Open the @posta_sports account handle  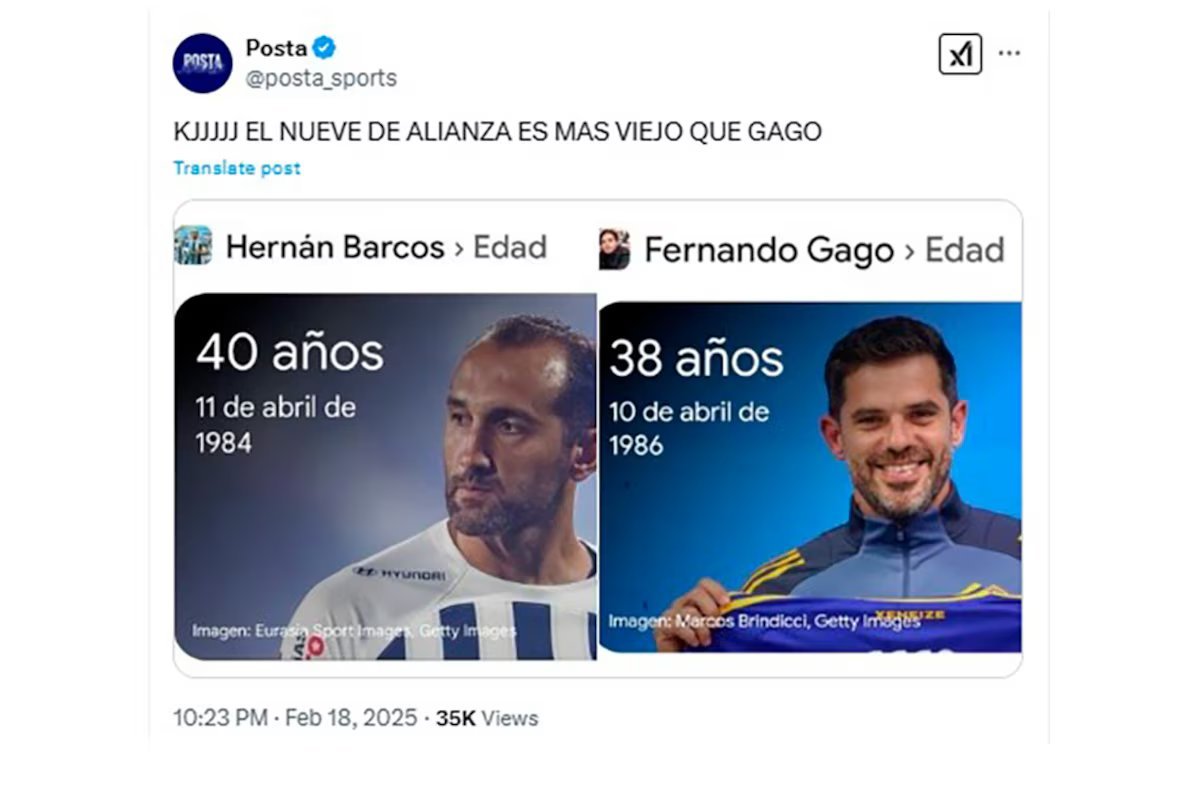pos(321,78)
